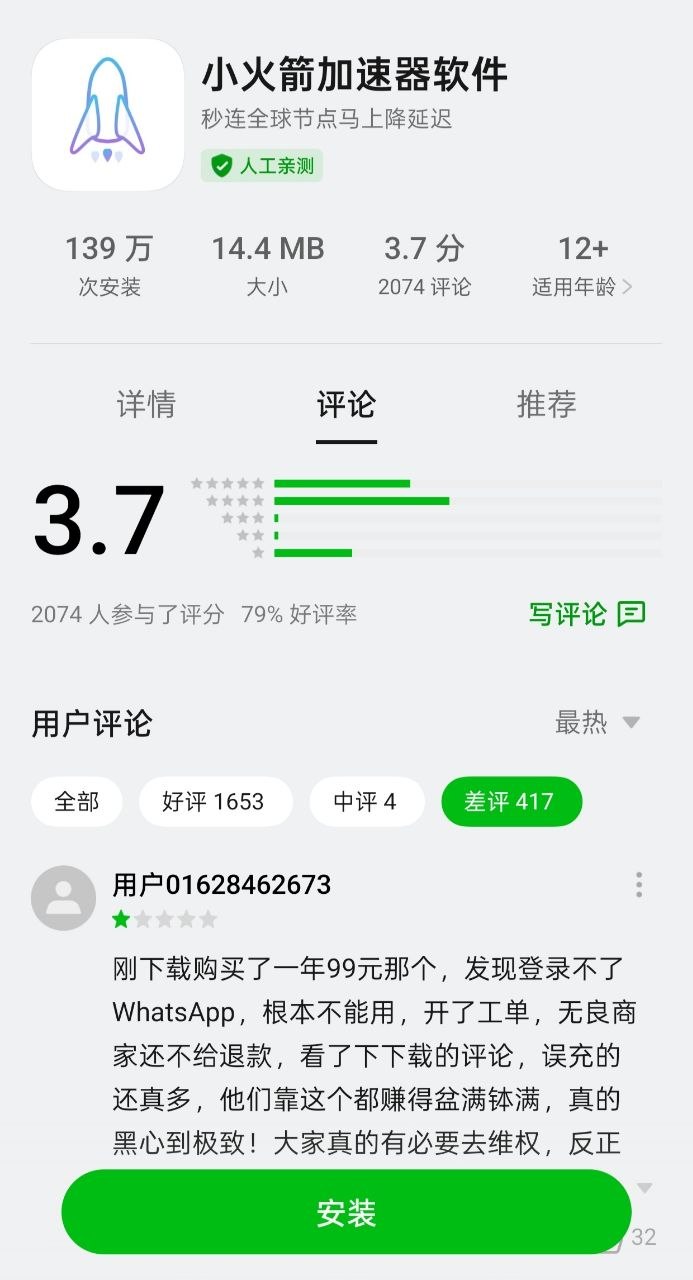Open avatar of 用户01628462673
Image resolution: width=693 pixels, height=1280 pixels.
(64, 898)
